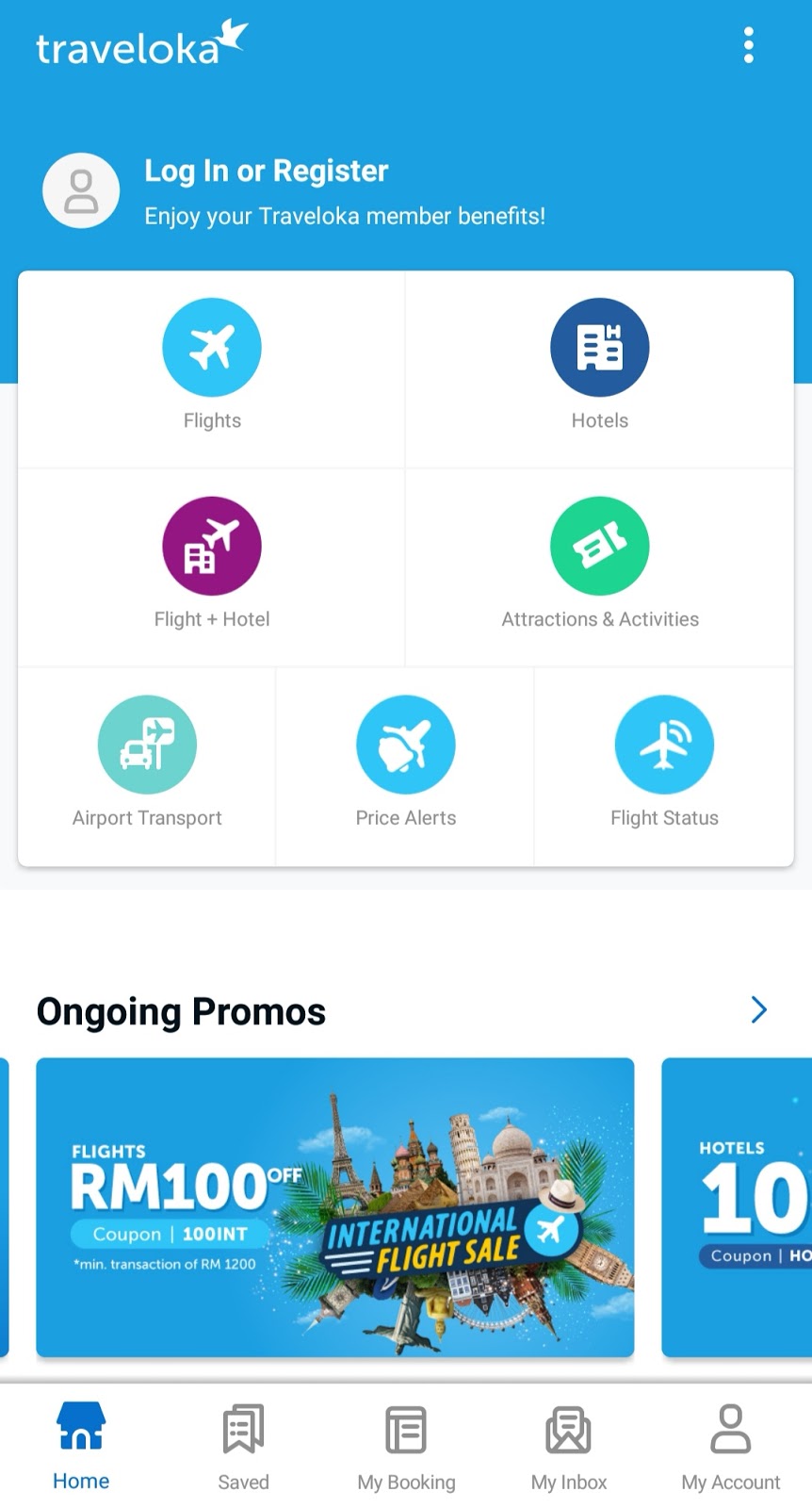Go to the My Booking tab
The height and width of the screenshot is (1508, 812).
coord(406,1446)
